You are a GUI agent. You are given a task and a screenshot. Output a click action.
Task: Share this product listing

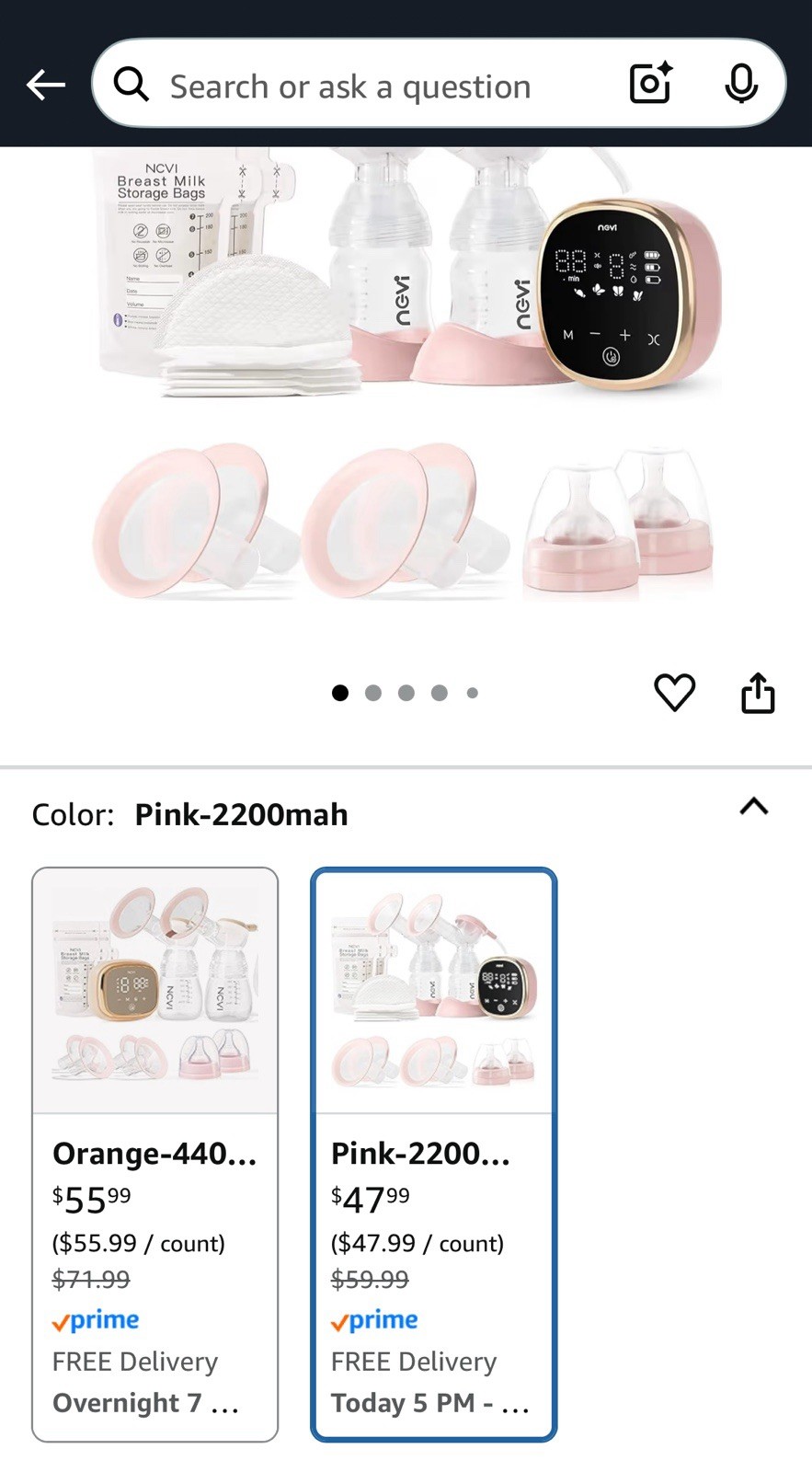(758, 692)
